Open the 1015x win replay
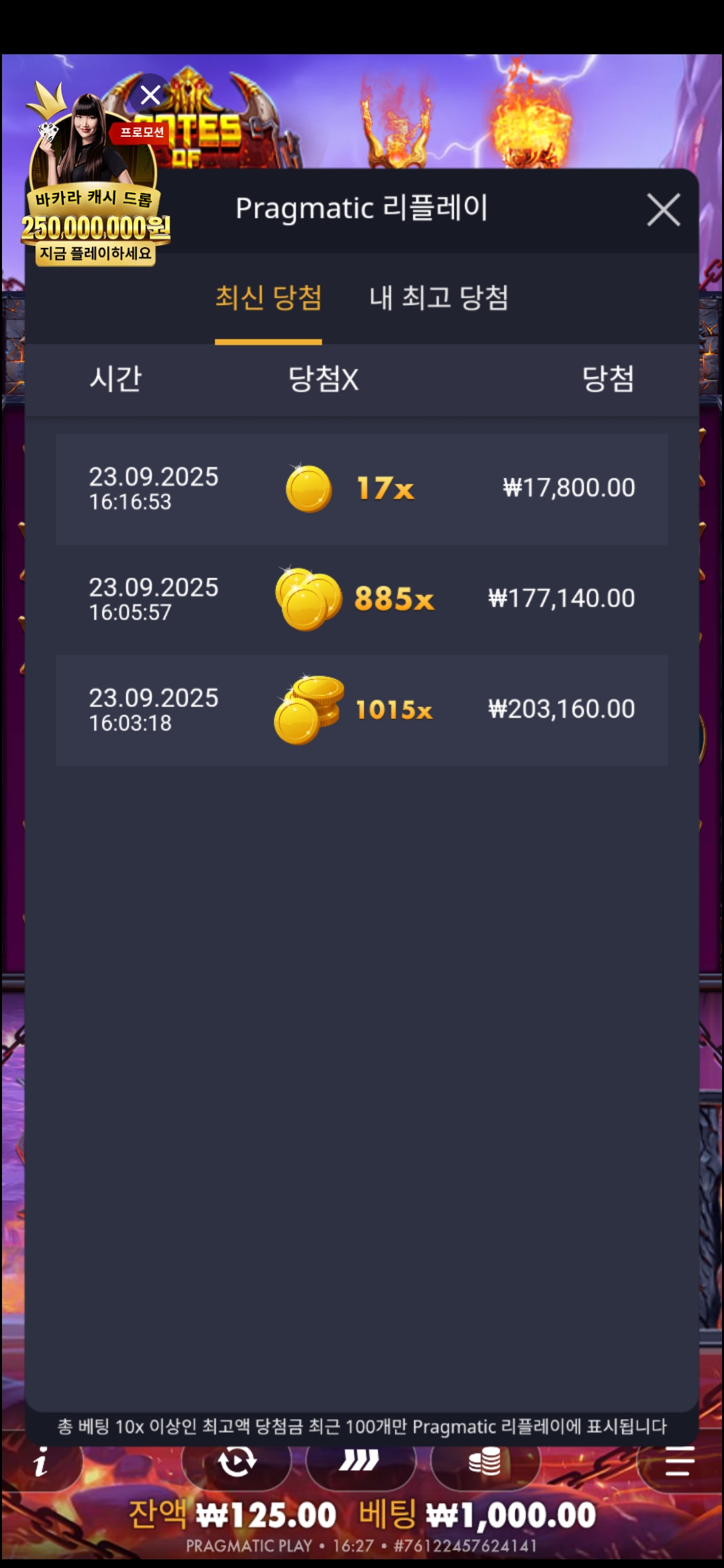 [361, 710]
